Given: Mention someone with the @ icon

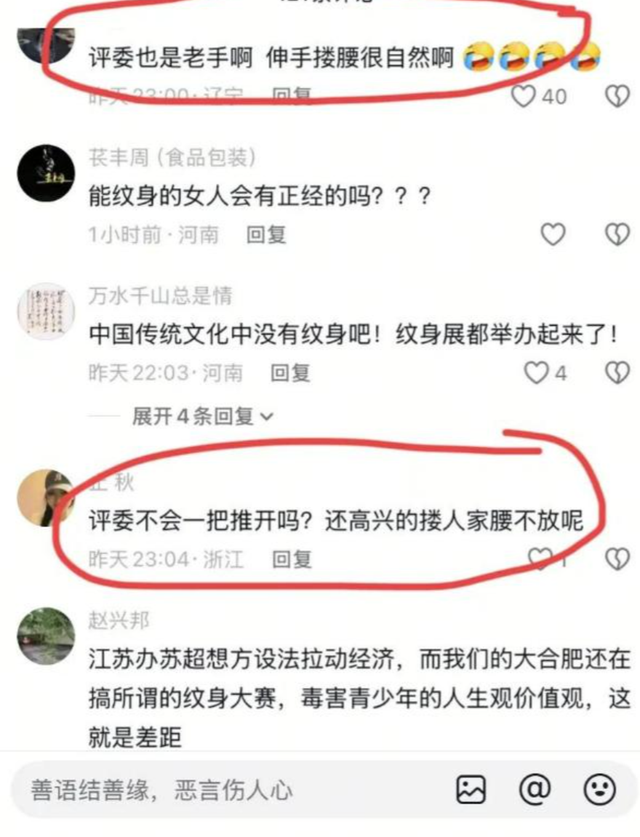Looking at the screenshot, I should point(535,789).
